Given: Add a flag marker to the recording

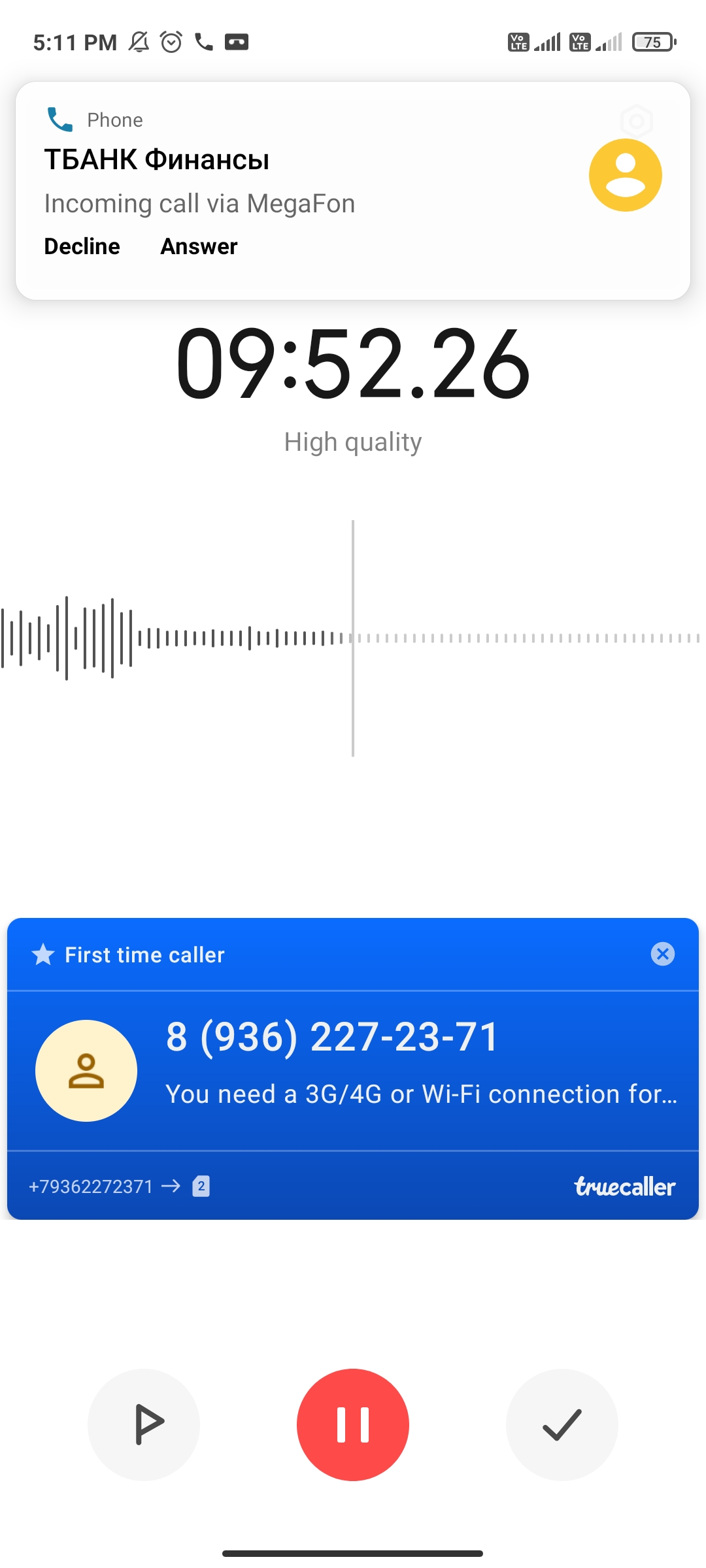Looking at the screenshot, I should tap(144, 1424).
